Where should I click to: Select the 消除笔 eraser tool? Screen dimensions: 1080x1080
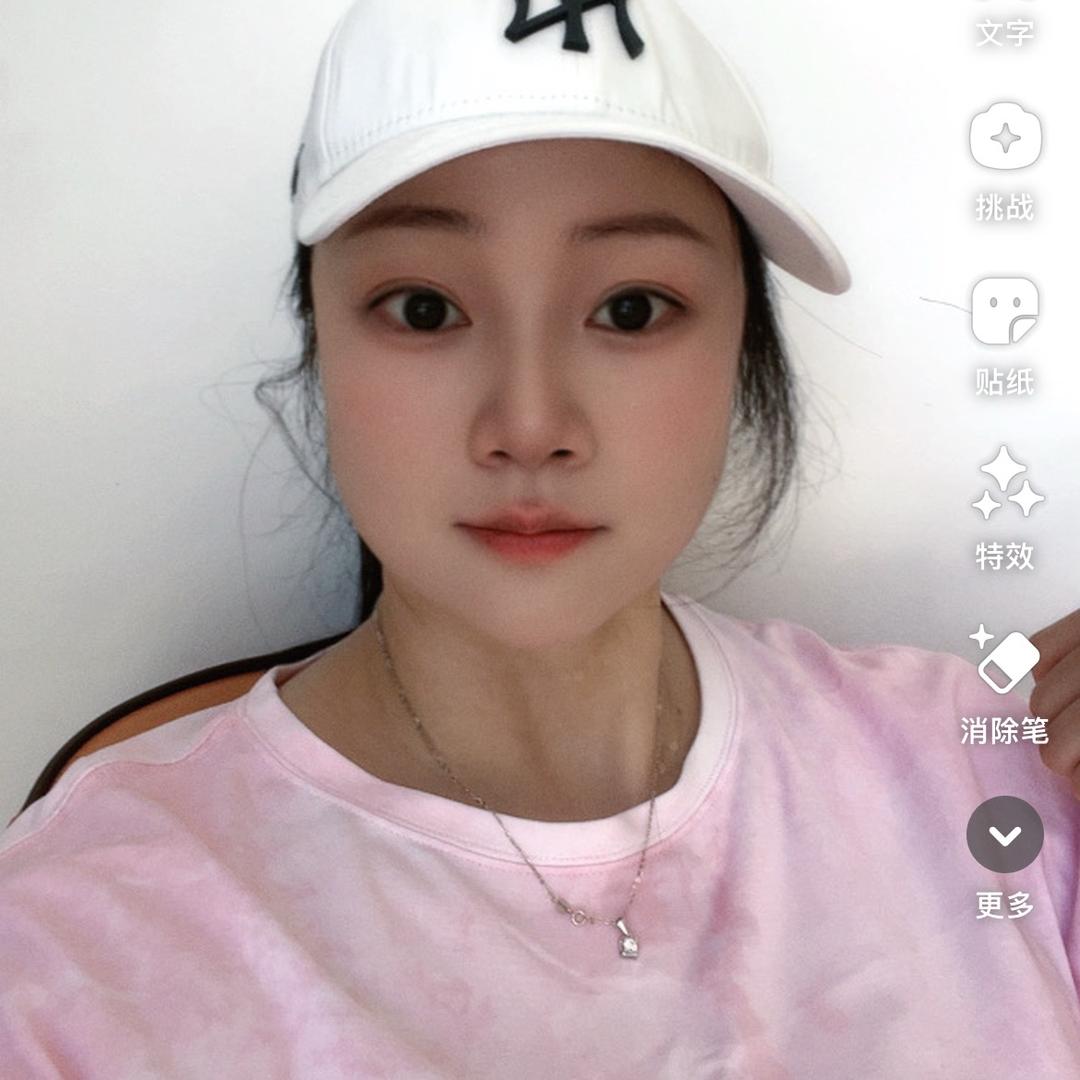point(1005,662)
